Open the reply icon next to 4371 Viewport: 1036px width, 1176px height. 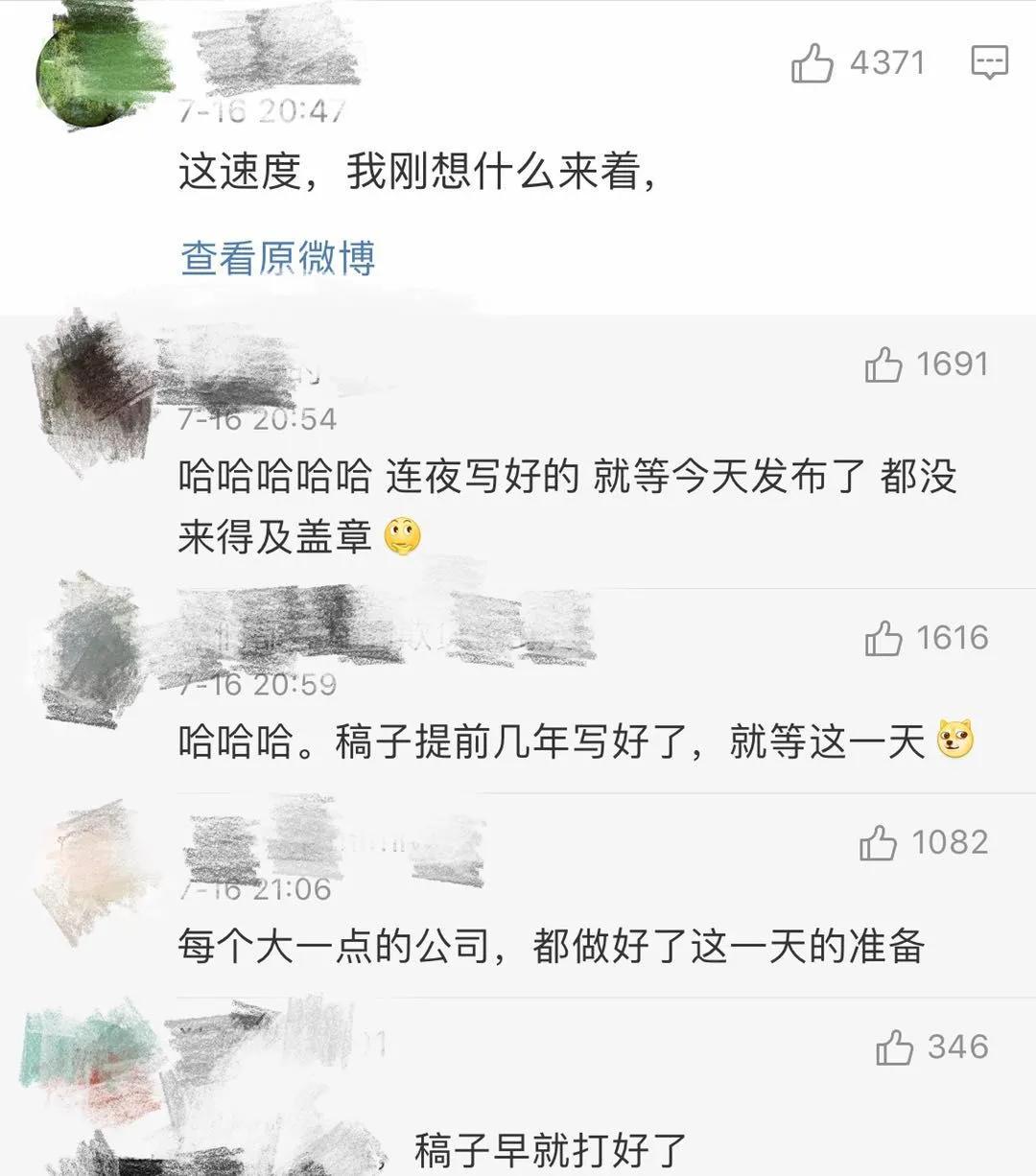[989, 63]
